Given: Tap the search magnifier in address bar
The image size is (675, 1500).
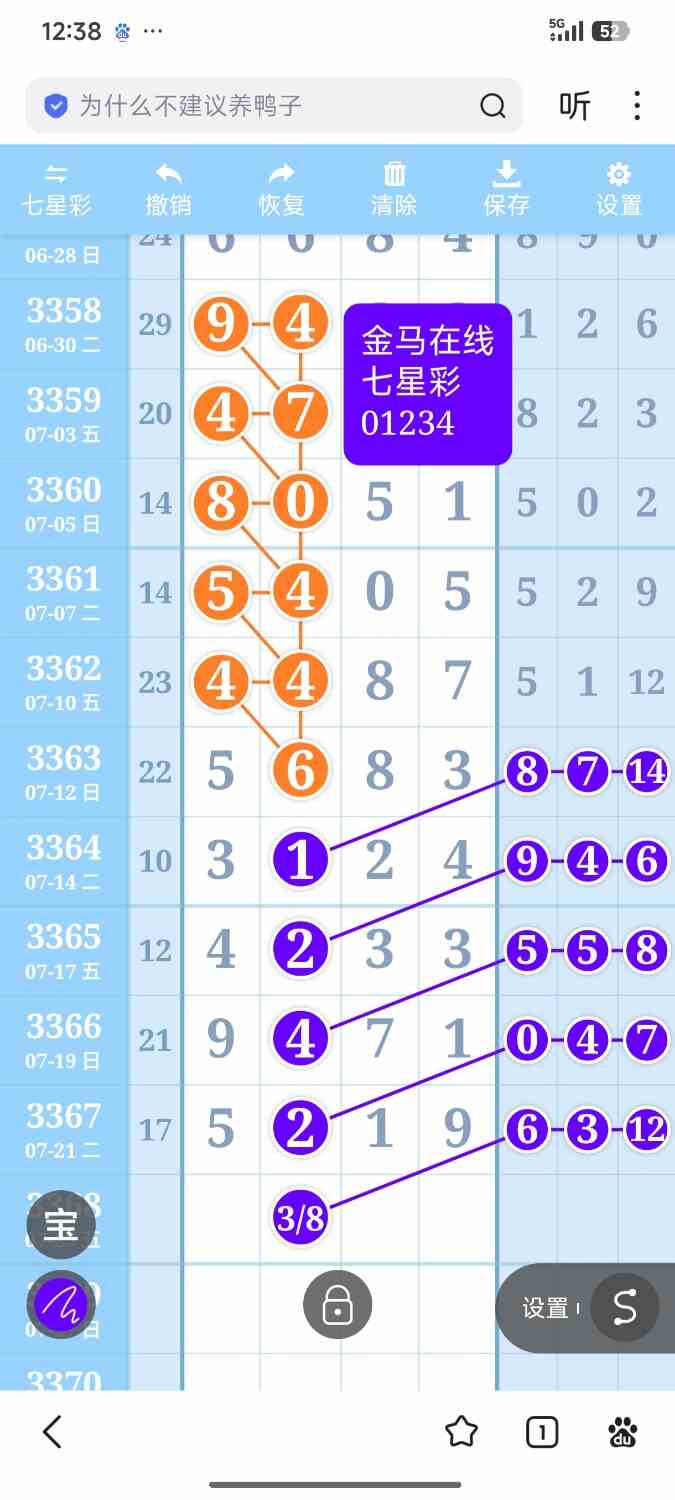Looking at the screenshot, I should (x=492, y=106).
